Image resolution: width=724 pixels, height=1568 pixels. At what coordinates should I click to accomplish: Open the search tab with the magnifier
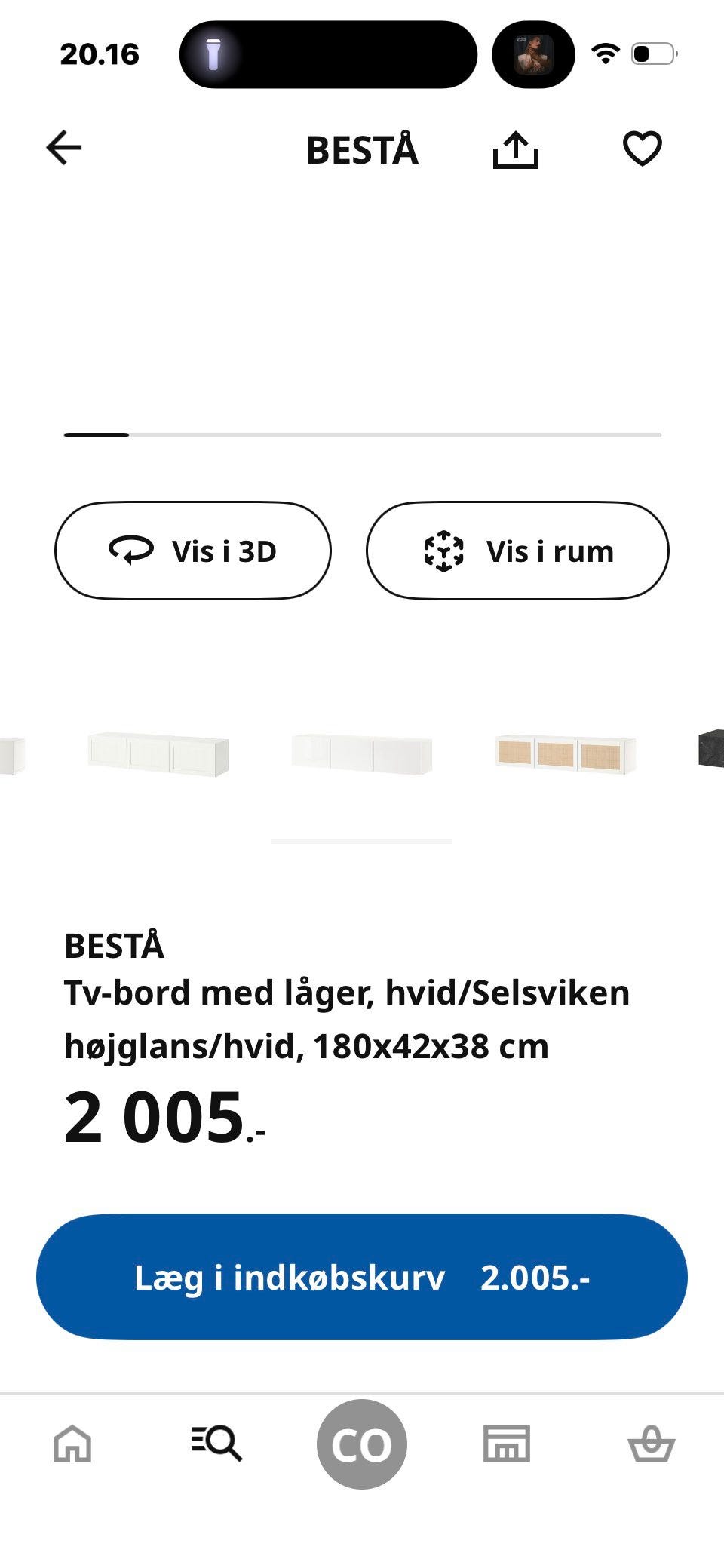(x=216, y=1444)
